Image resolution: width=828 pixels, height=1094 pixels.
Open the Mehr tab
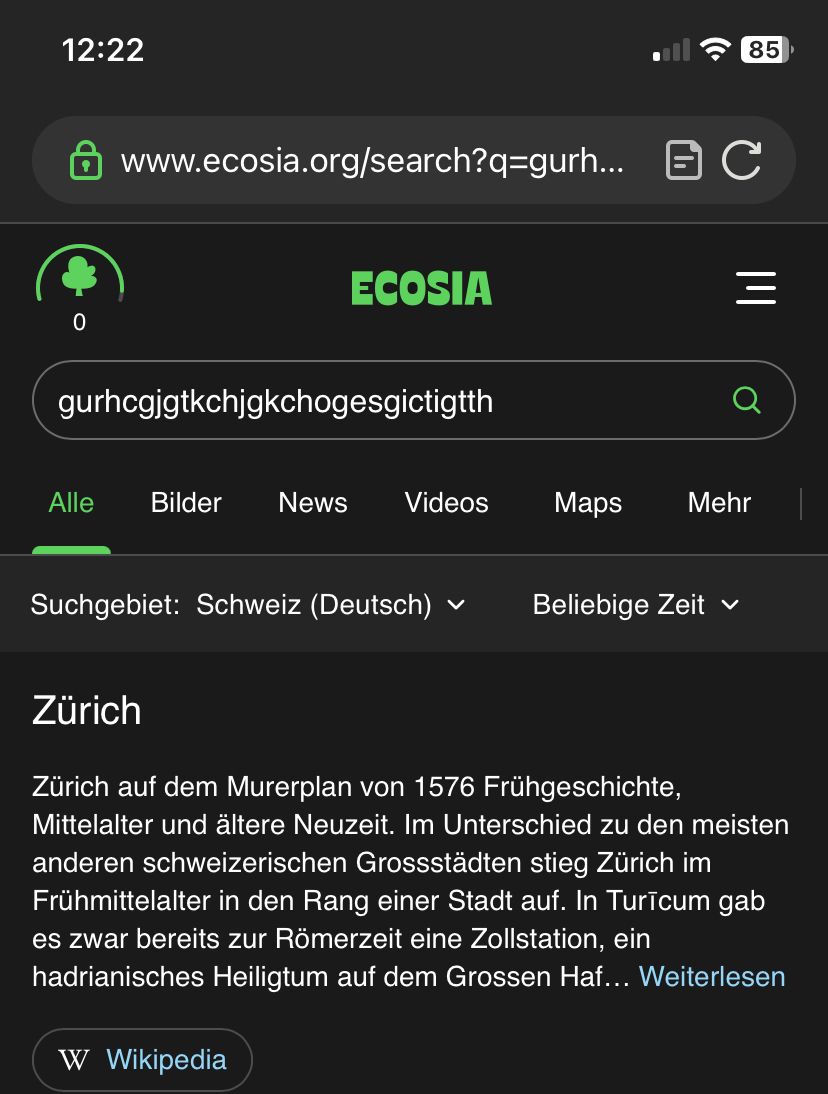719,502
